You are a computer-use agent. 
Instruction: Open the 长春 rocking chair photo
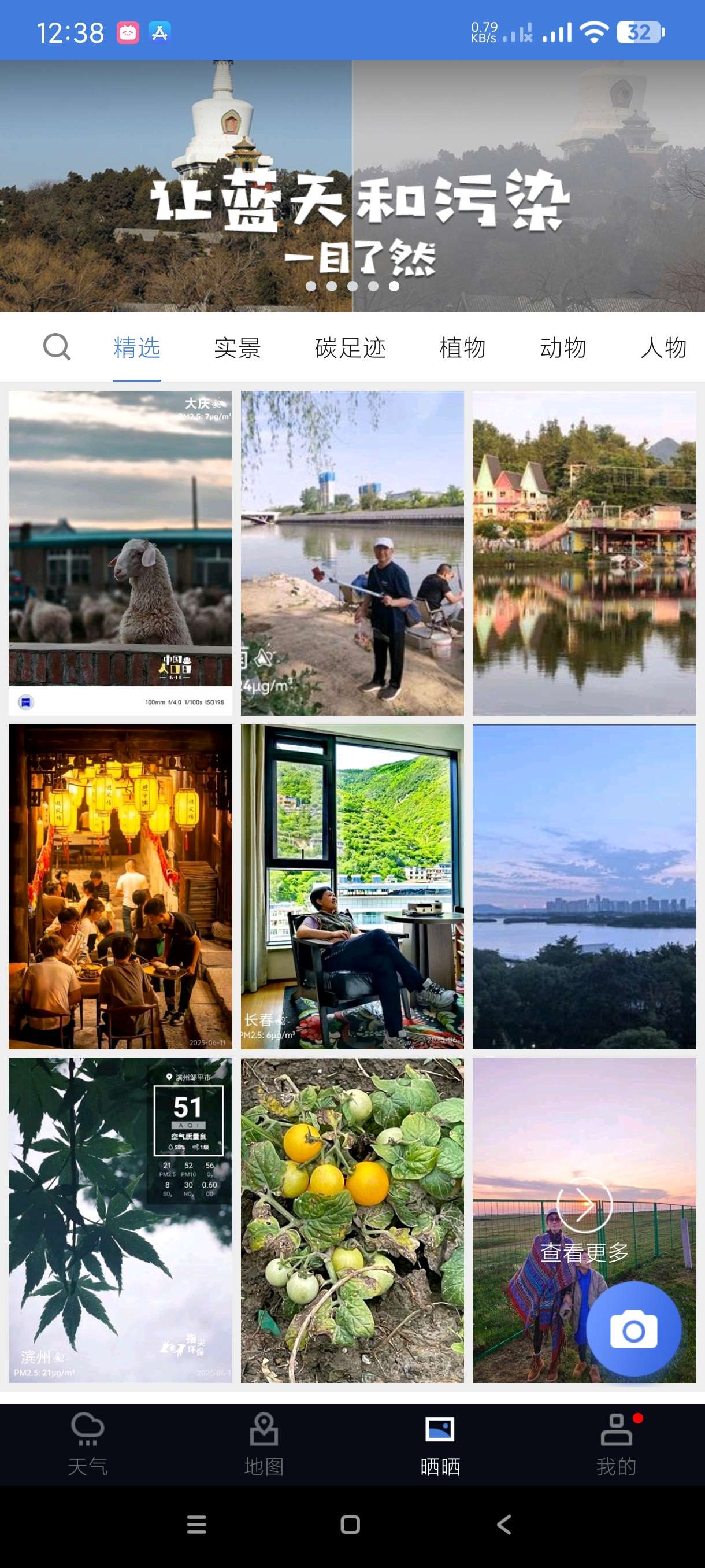point(352,886)
